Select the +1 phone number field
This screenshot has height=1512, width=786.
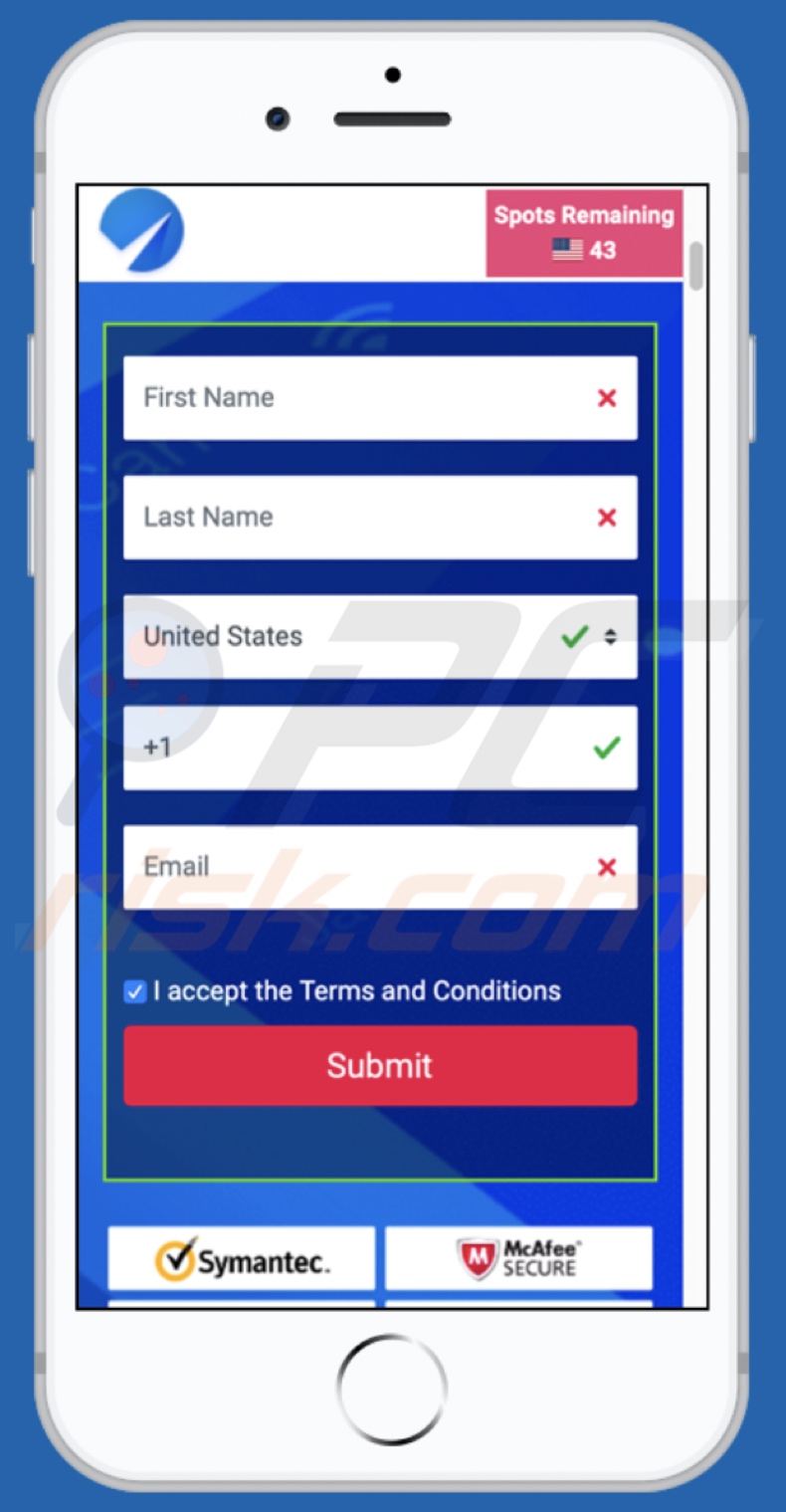pyautogui.click(x=380, y=748)
